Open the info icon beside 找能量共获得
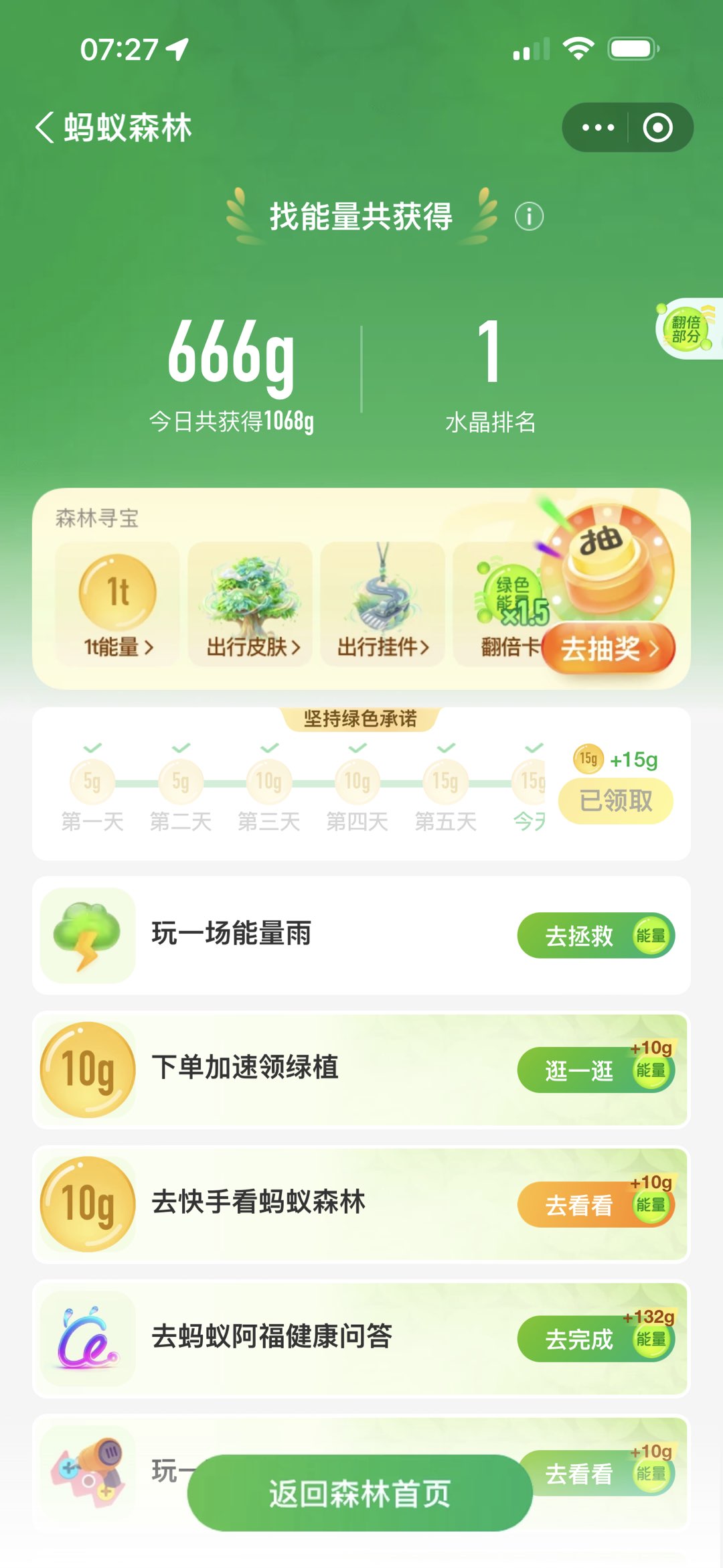Viewport: 723px width, 1568px height. [529, 217]
